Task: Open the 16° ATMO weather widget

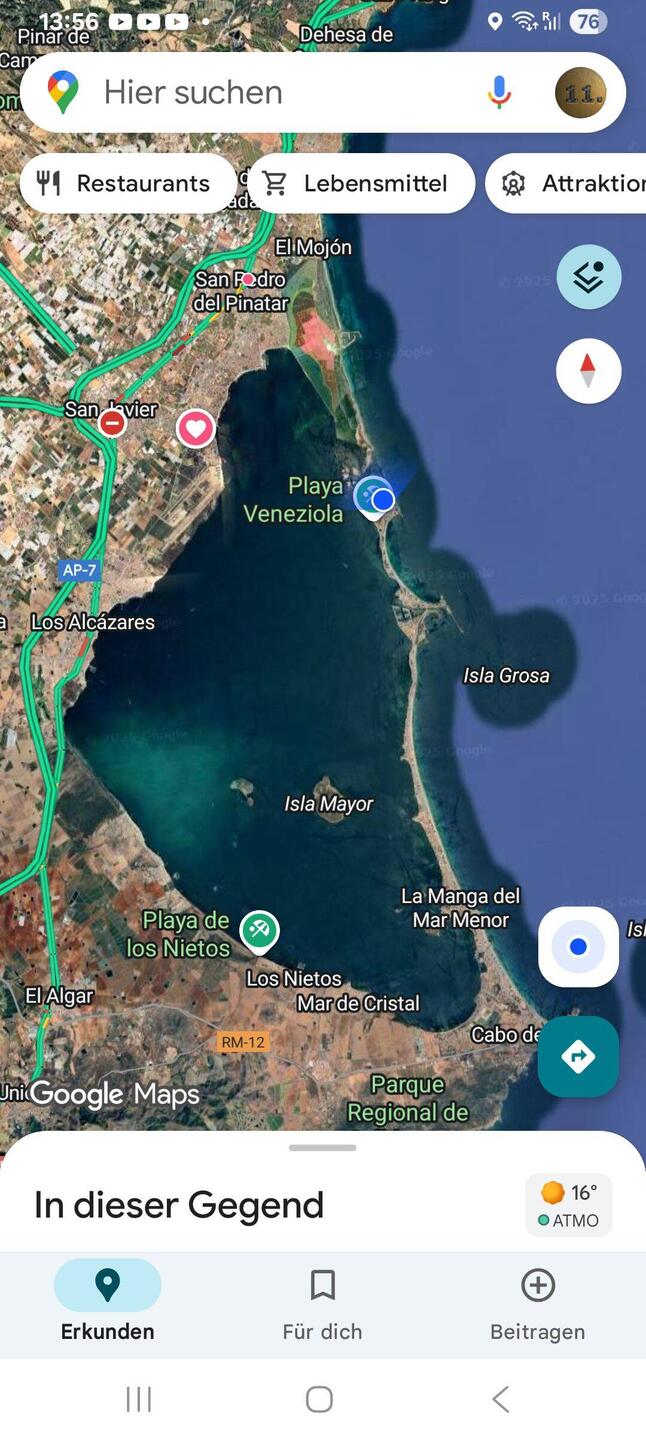Action: pyautogui.click(x=569, y=1205)
